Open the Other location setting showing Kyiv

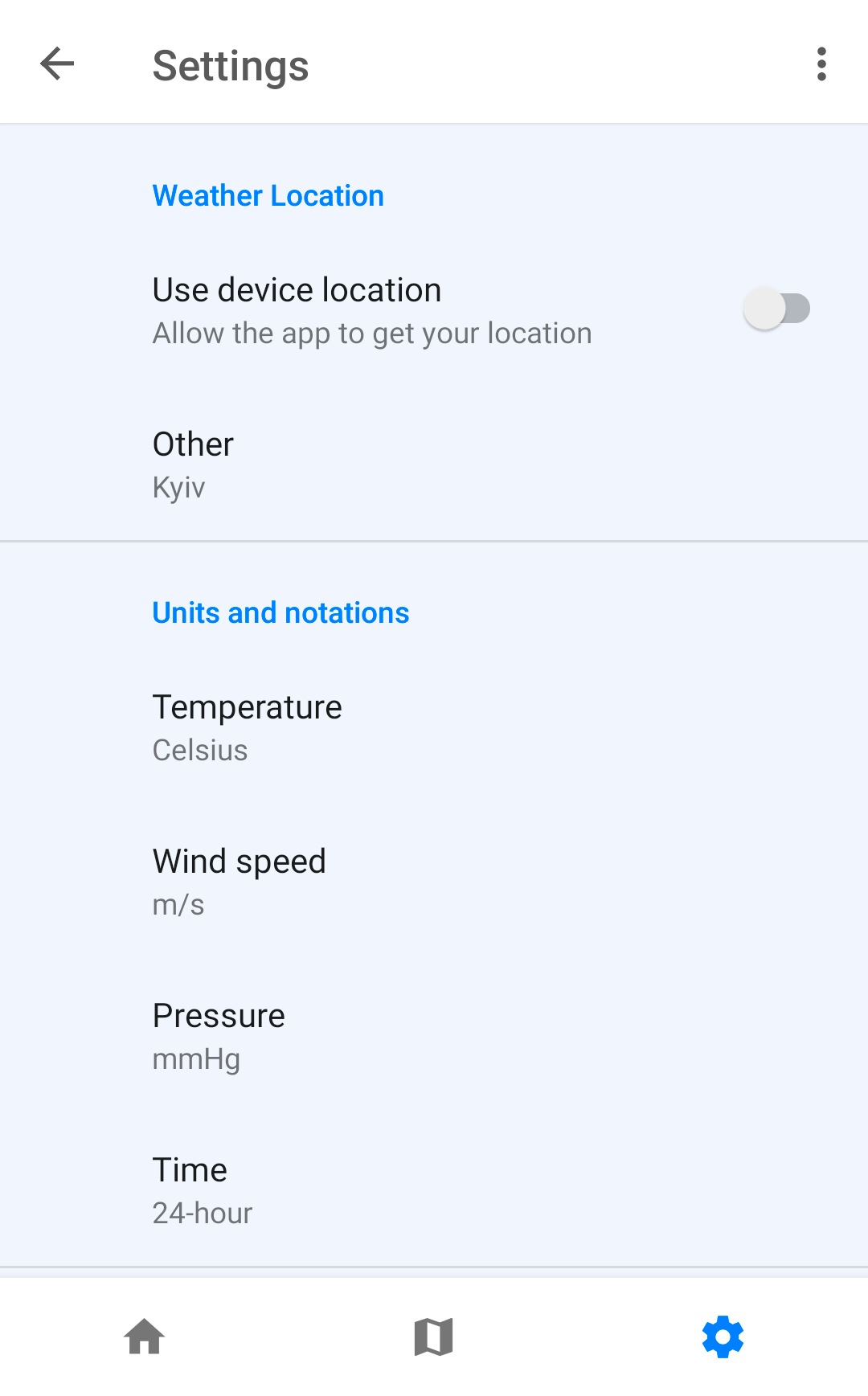tap(434, 465)
